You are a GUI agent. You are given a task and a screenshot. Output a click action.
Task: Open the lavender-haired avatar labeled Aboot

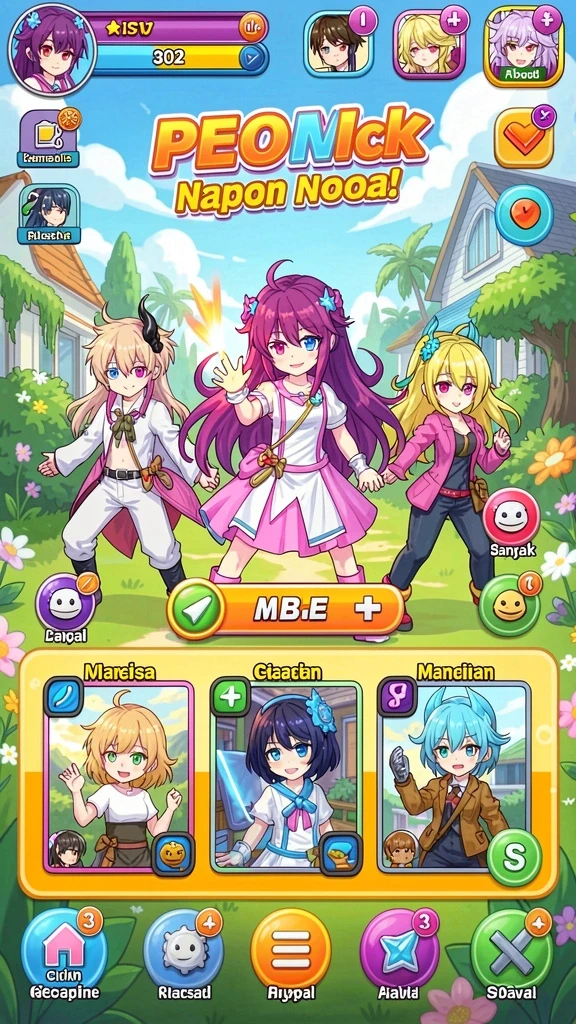tap(522, 46)
